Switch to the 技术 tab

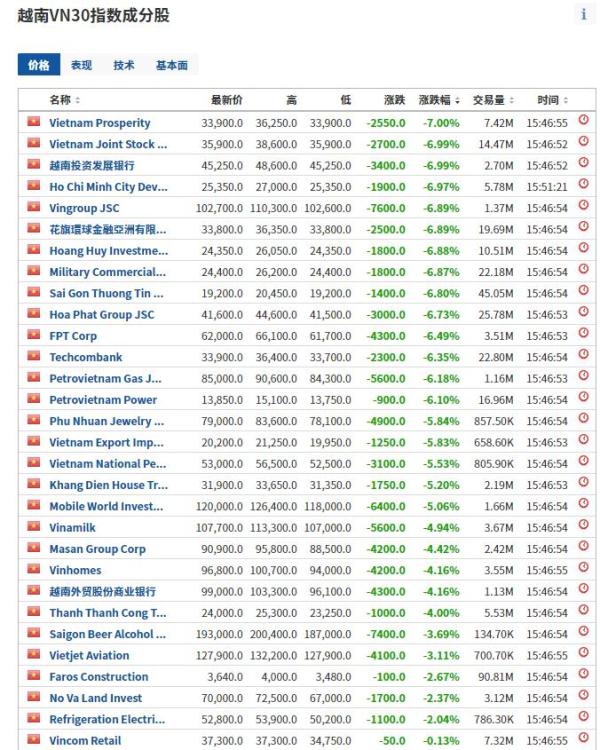[124, 65]
